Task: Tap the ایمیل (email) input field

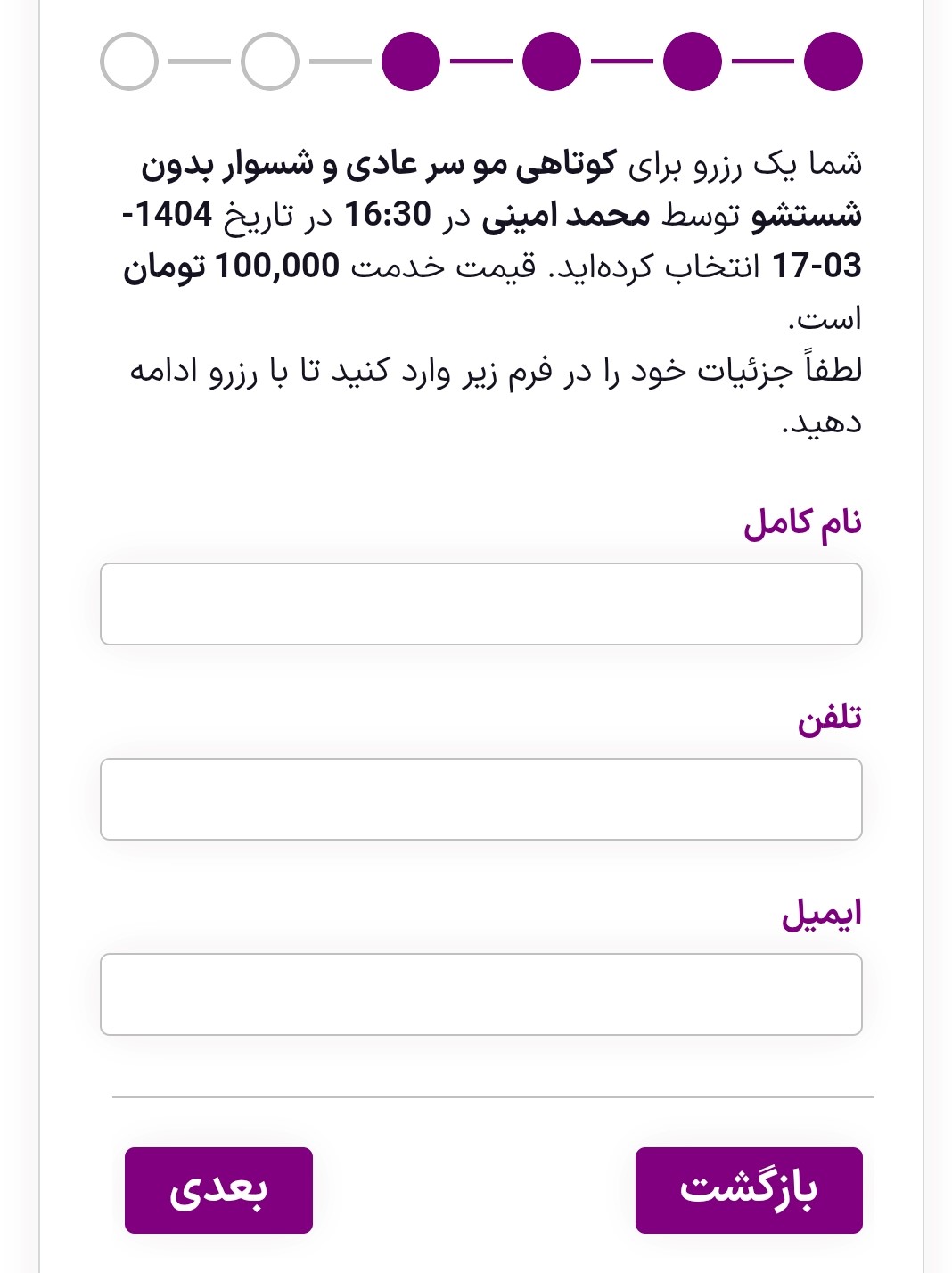Action: [480, 994]
